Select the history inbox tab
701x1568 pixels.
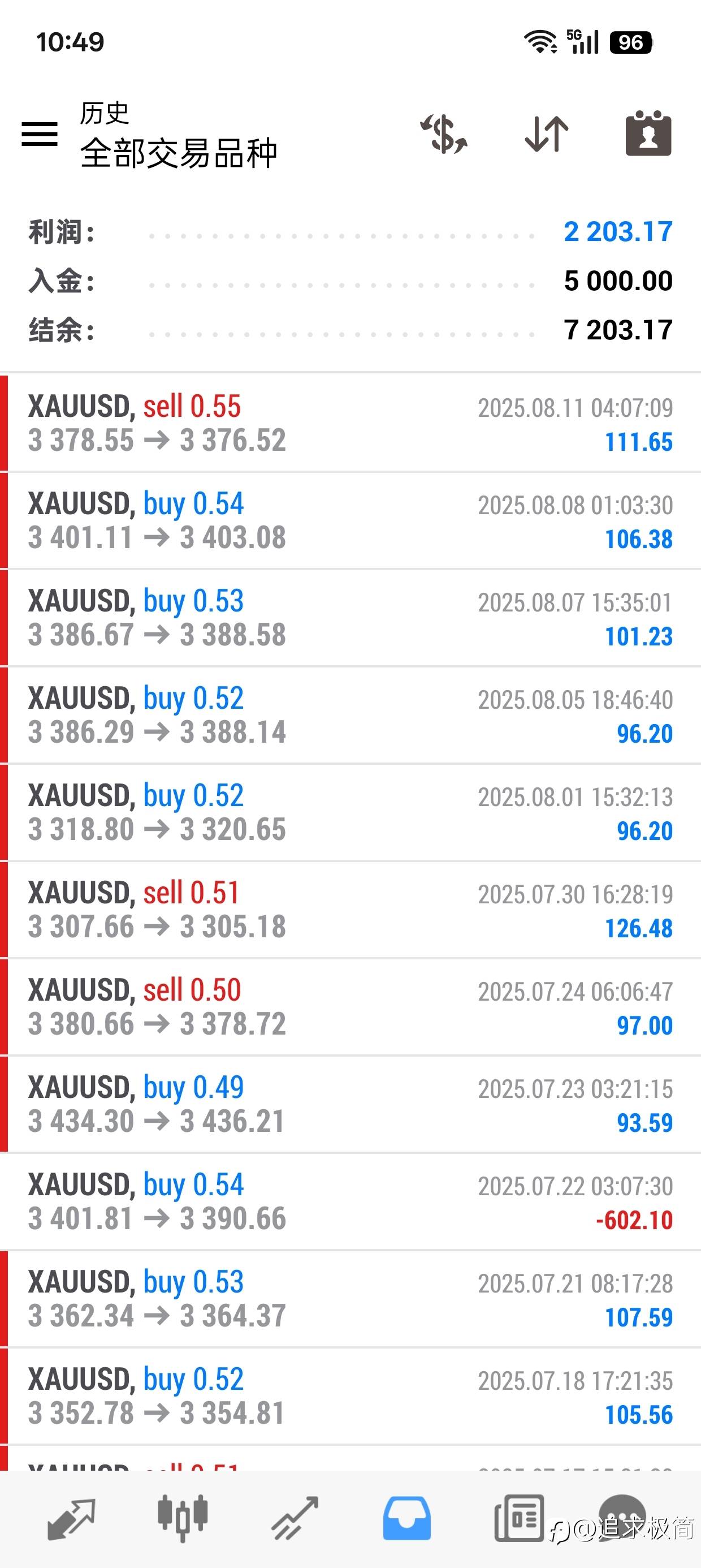[406, 1519]
